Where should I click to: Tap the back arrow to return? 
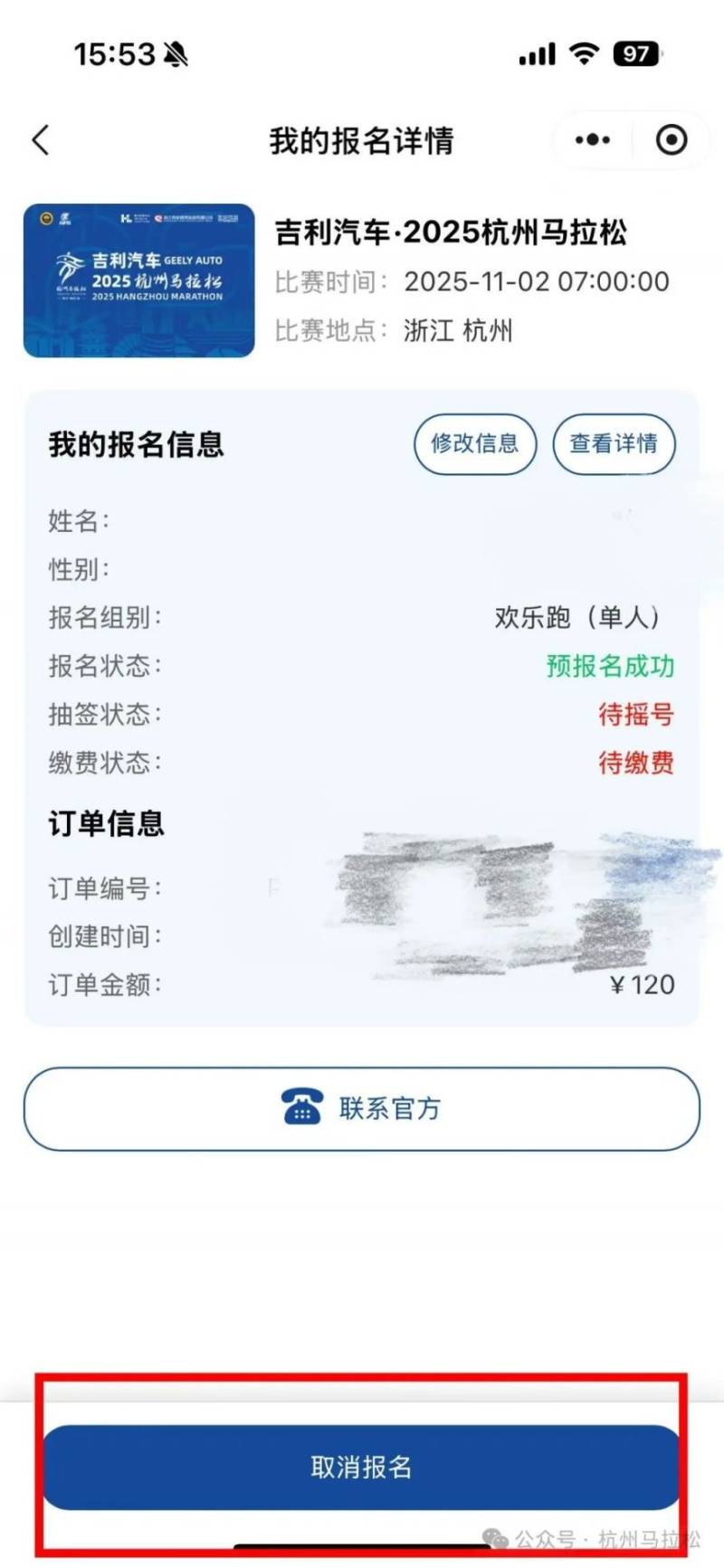[x=38, y=140]
